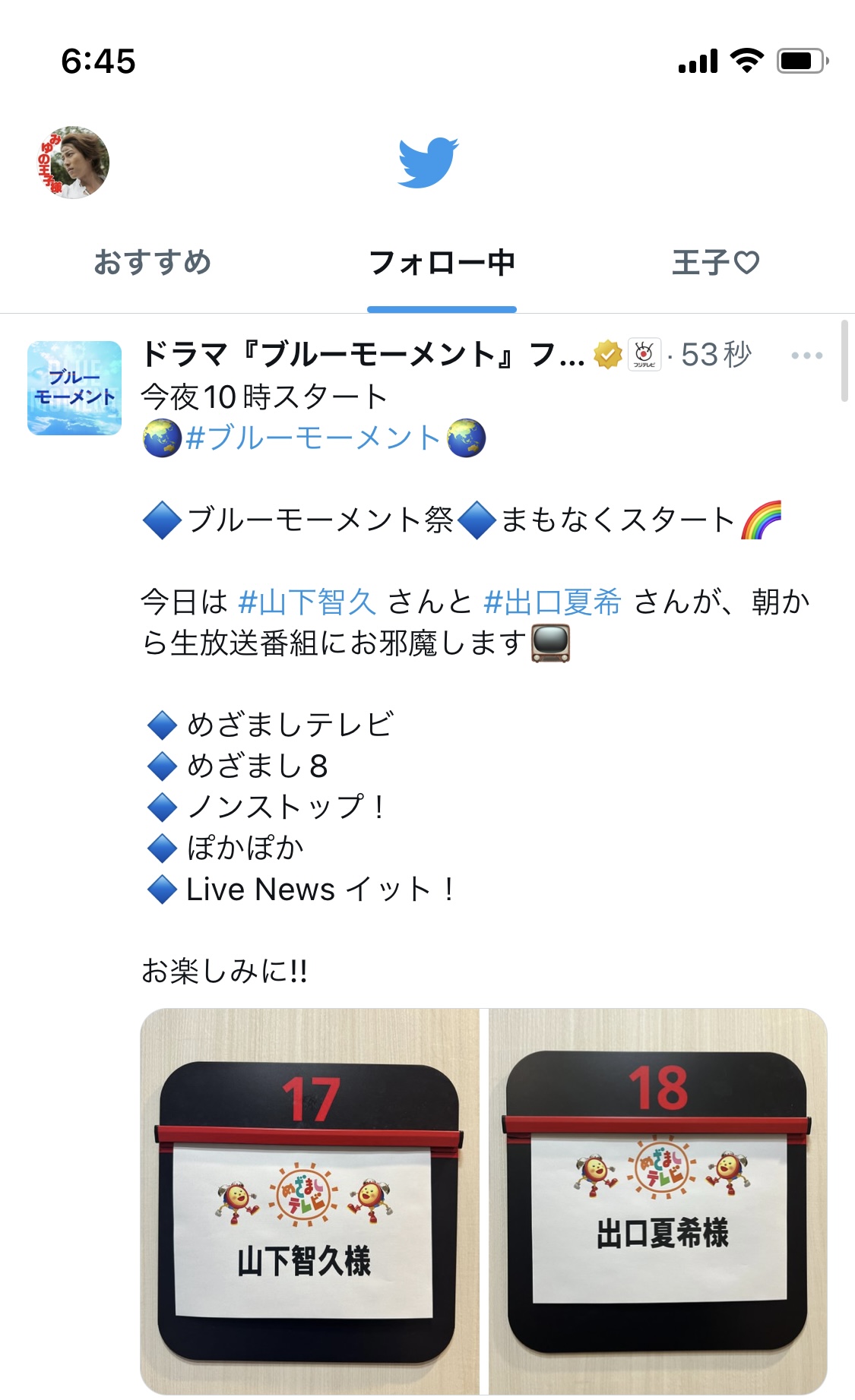Viewport: 855px width, 1400px height.
Task: Open the #山下智久 hashtag
Action: point(308,602)
